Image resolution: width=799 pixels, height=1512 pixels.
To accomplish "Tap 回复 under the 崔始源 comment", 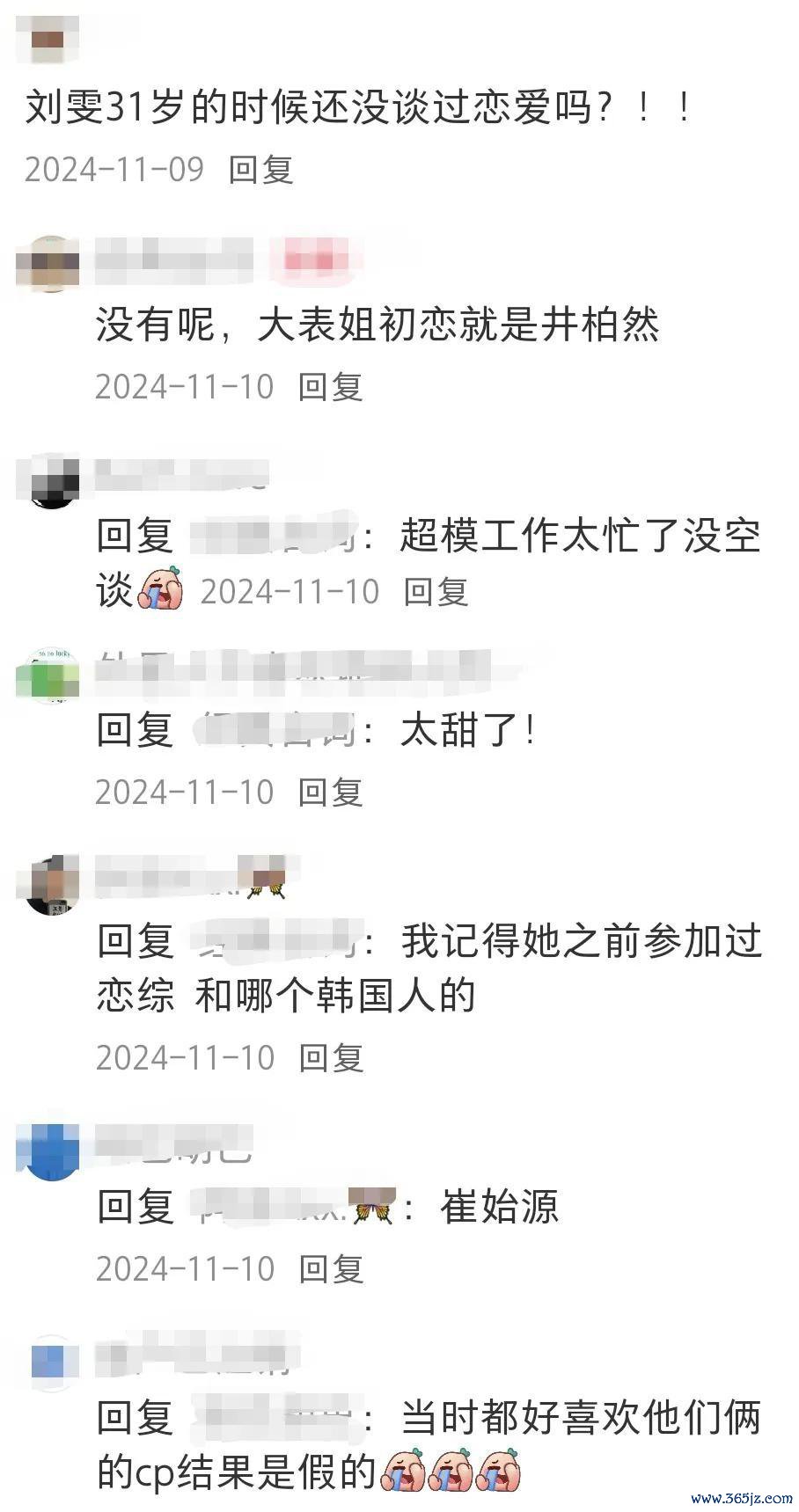I will pyautogui.click(x=331, y=1268).
